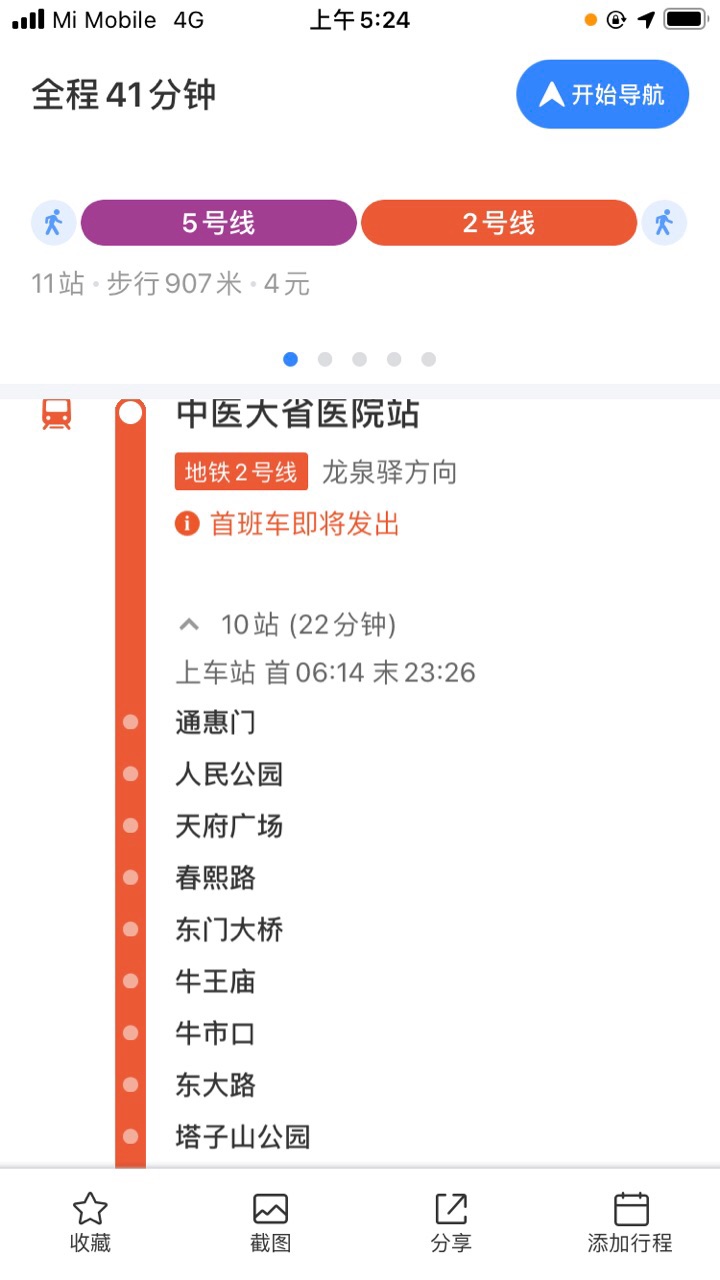Add route to itinerary with 添加行程
Image resolution: width=720 pixels, height=1280 pixels.
pos(630,1222)
